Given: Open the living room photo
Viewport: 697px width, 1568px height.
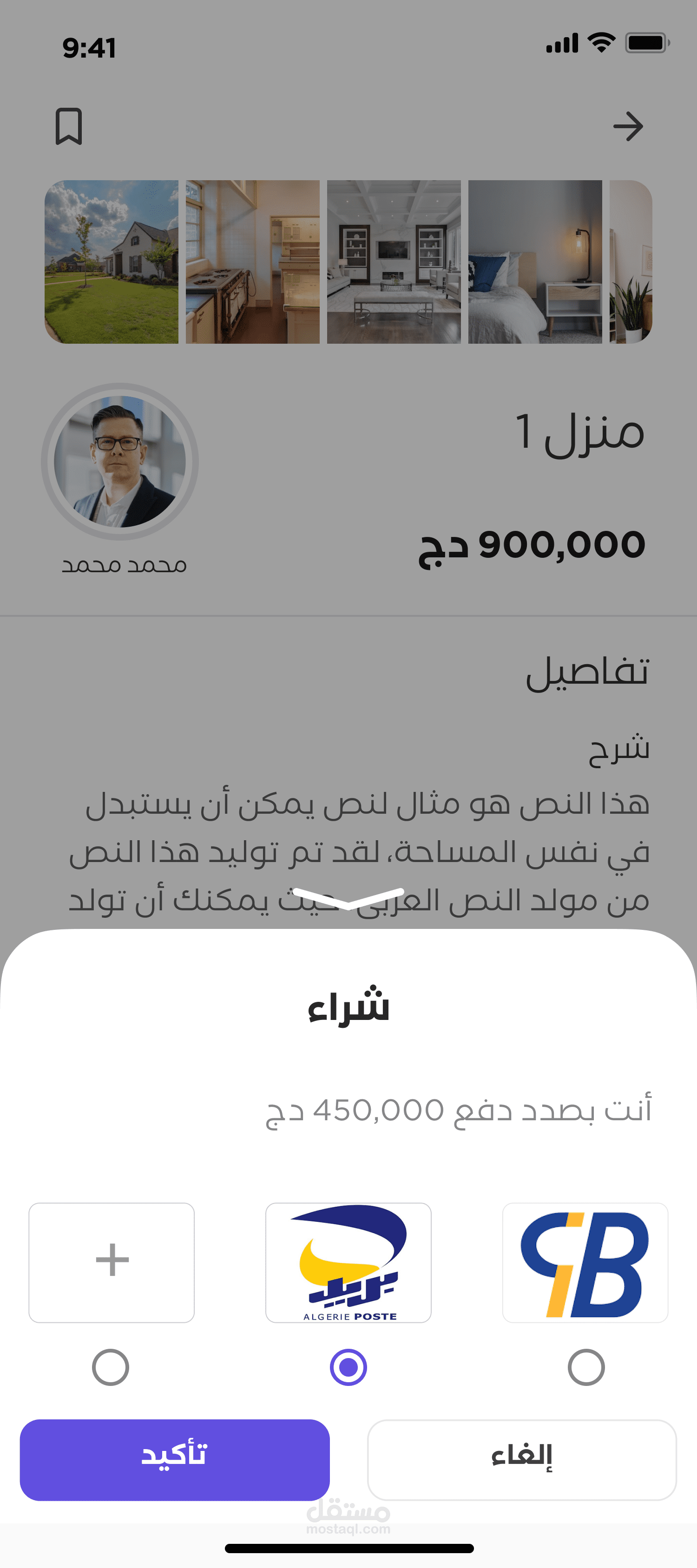Looking at the screenshot, I should 394,262.
